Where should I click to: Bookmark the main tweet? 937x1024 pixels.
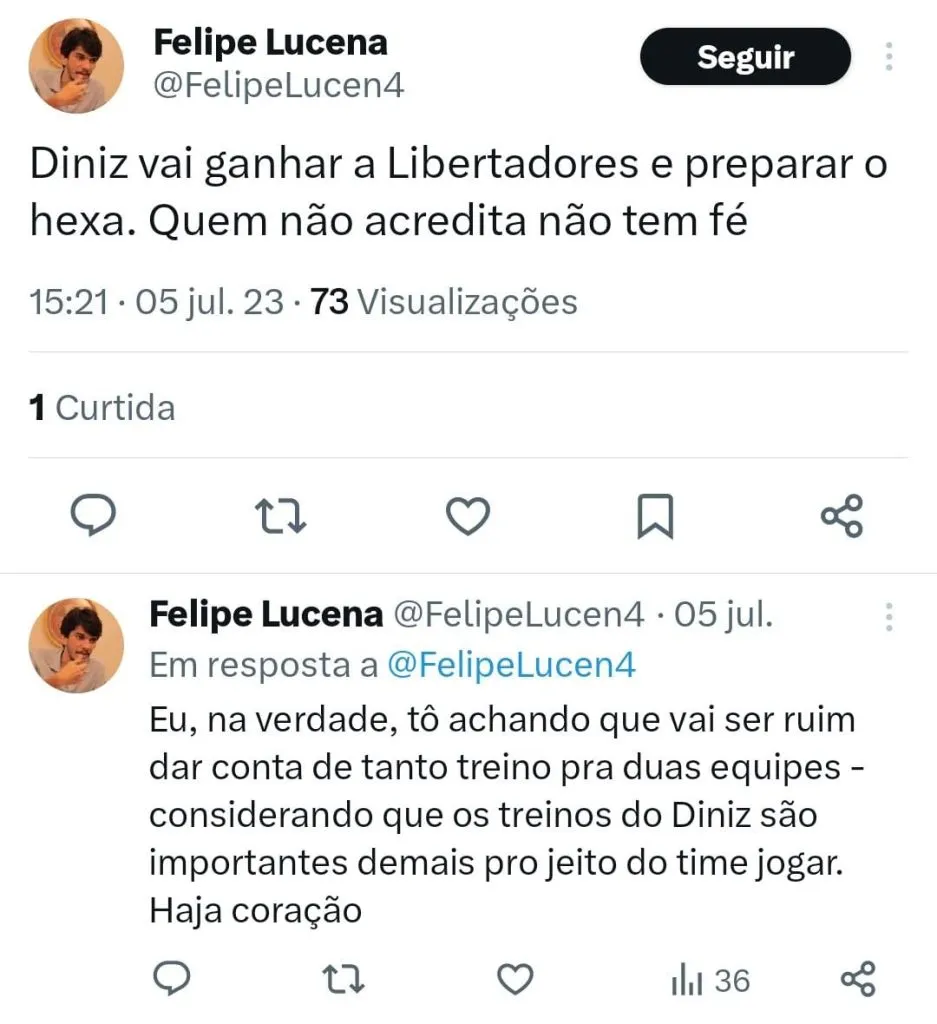tap(655, 517)
